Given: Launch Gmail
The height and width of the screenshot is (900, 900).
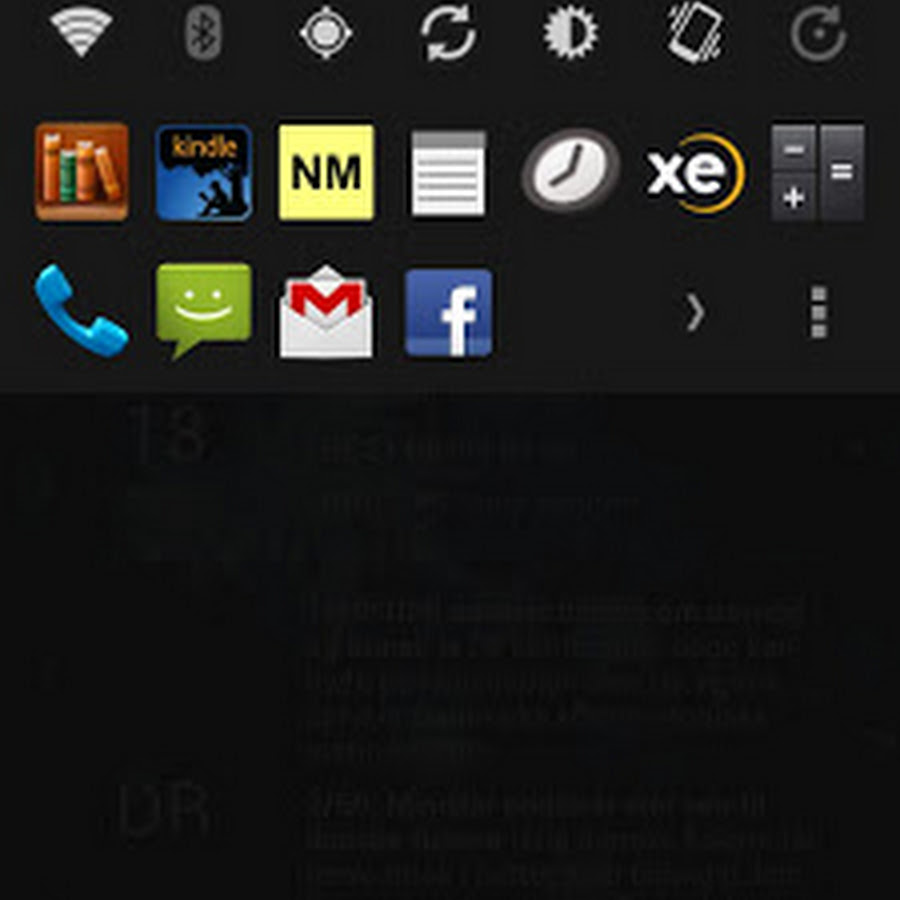Looking at the screenshot, I should [x=326, y=312].
